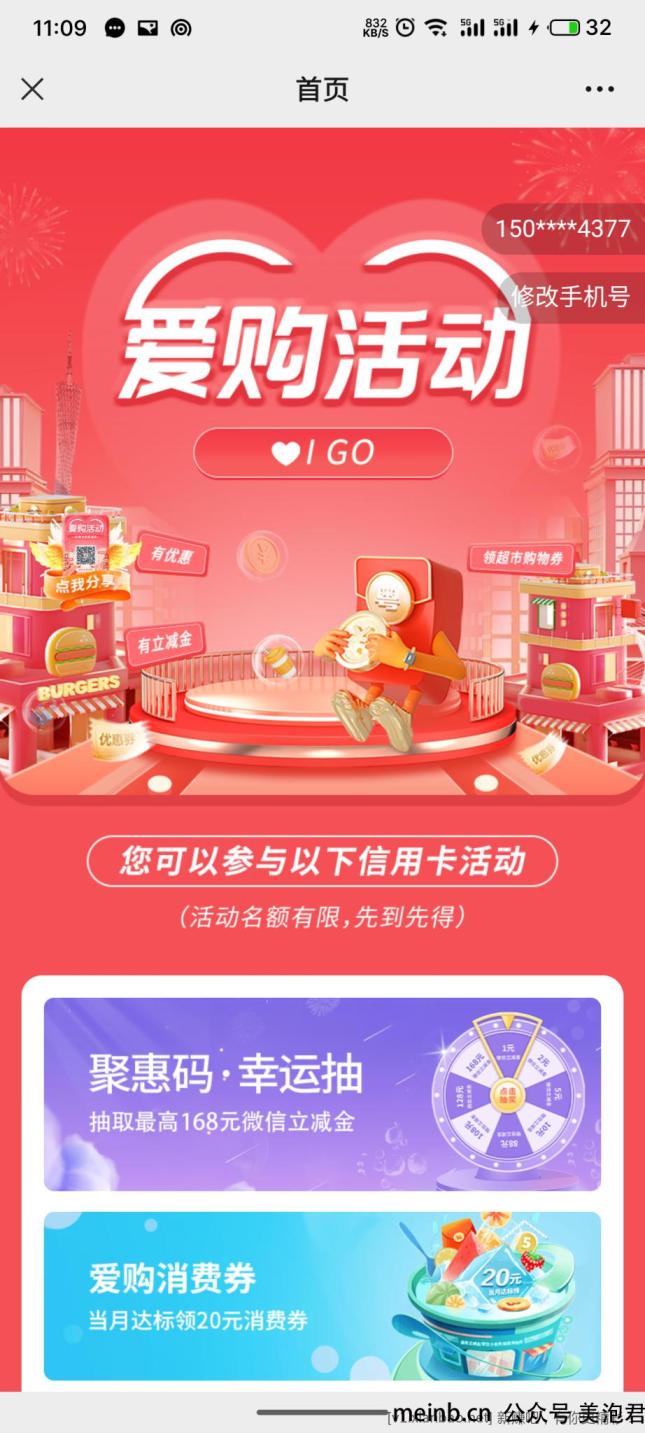Close the page with the X icon

[32, 89]
